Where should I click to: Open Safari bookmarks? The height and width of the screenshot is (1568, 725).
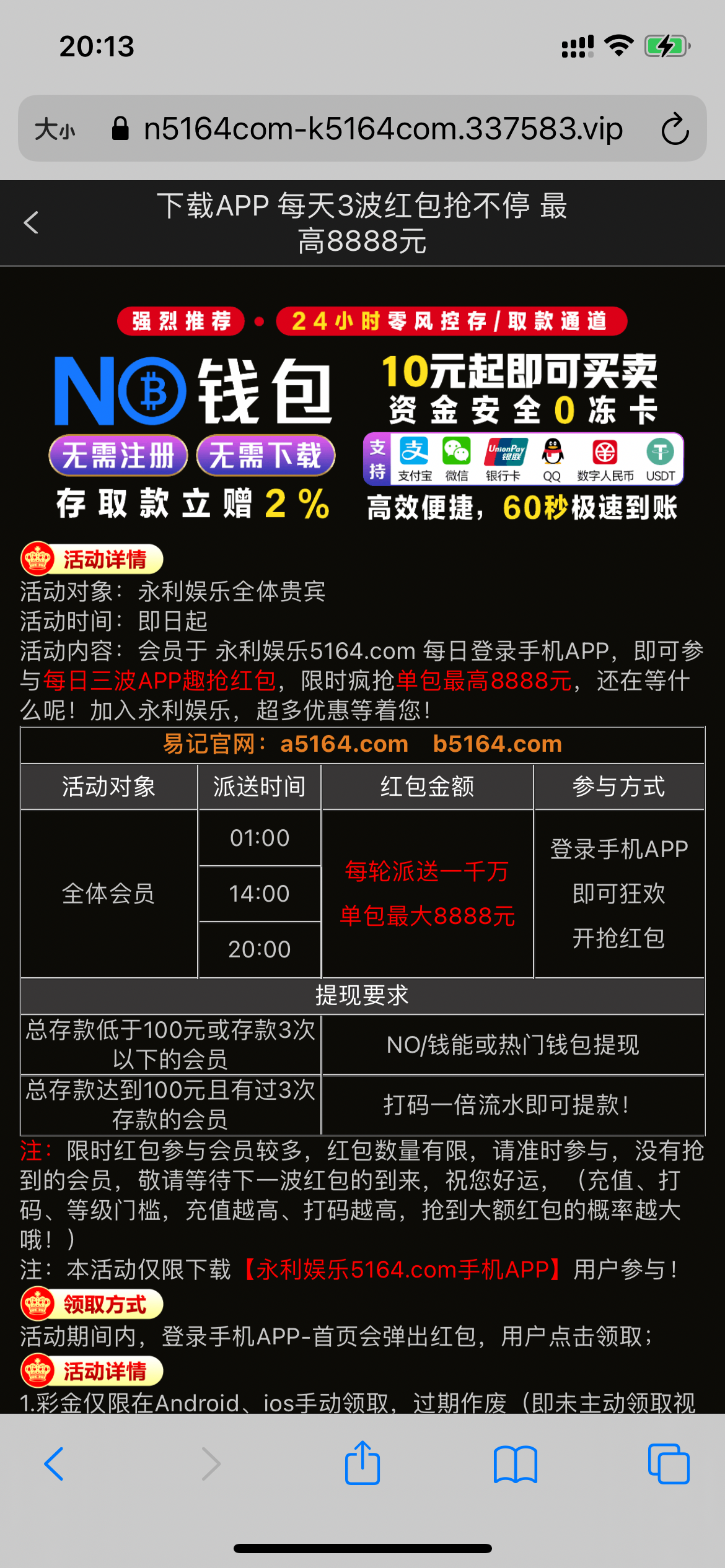pos(515,1464)
